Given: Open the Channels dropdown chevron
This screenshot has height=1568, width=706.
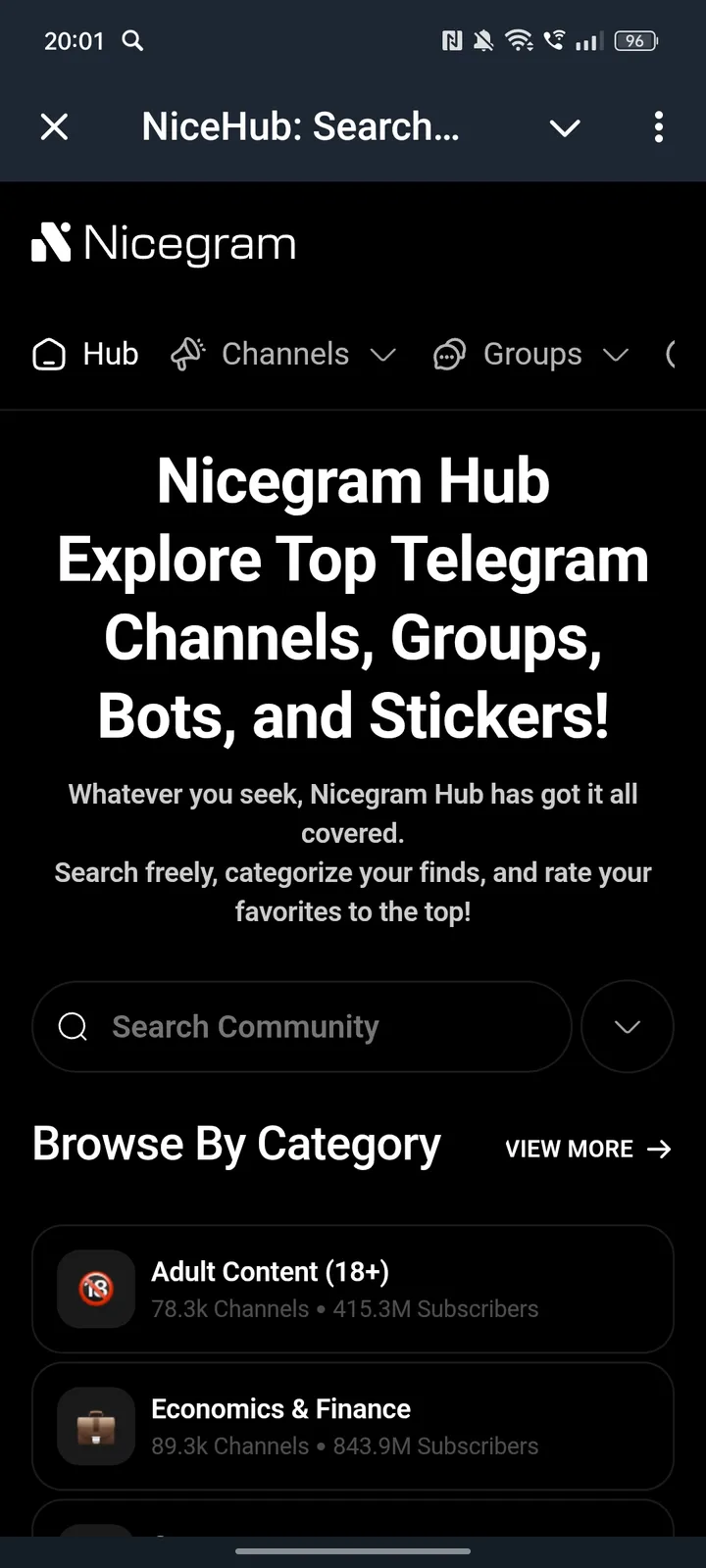Looking at the screenshot, I should tap(383, 356).
